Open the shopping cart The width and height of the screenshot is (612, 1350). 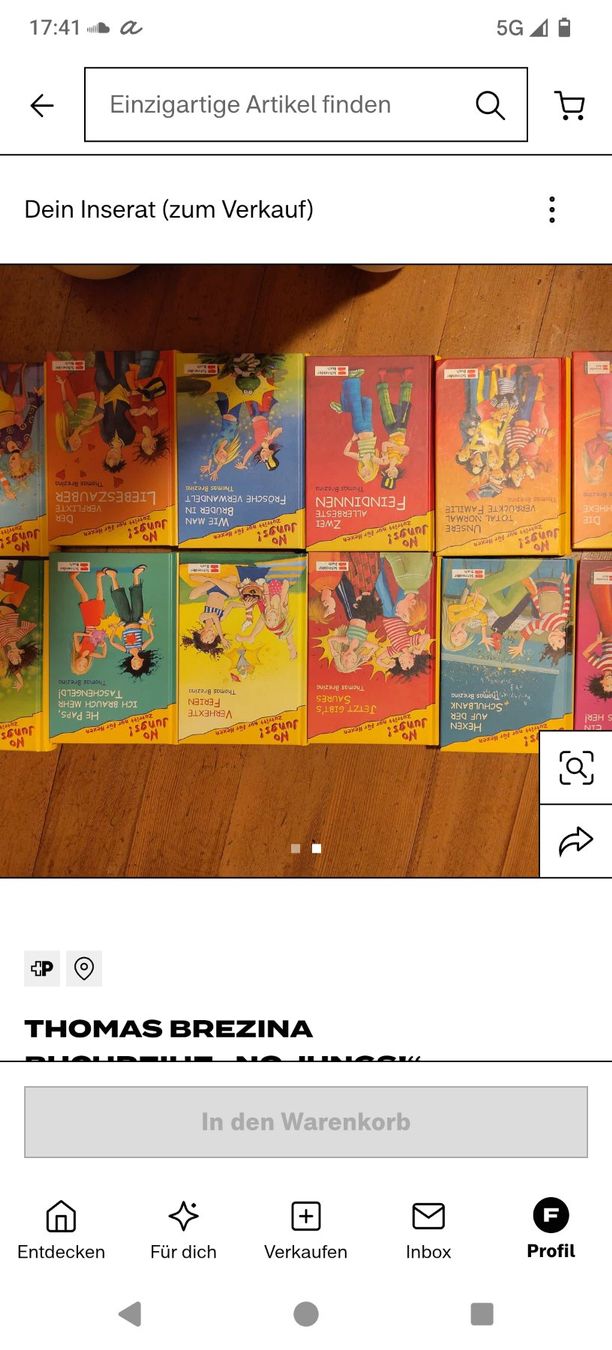point(570,105)
